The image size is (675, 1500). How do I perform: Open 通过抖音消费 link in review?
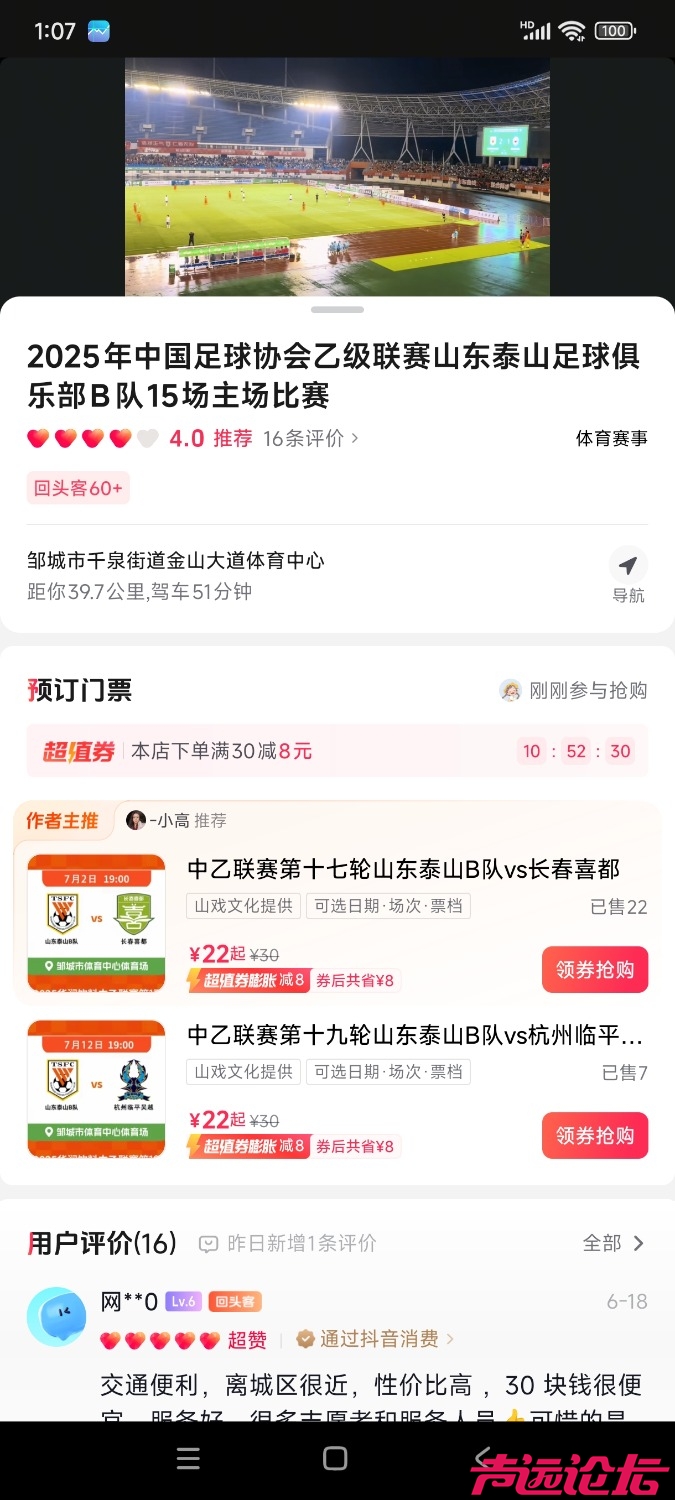tap(379, 1339)
